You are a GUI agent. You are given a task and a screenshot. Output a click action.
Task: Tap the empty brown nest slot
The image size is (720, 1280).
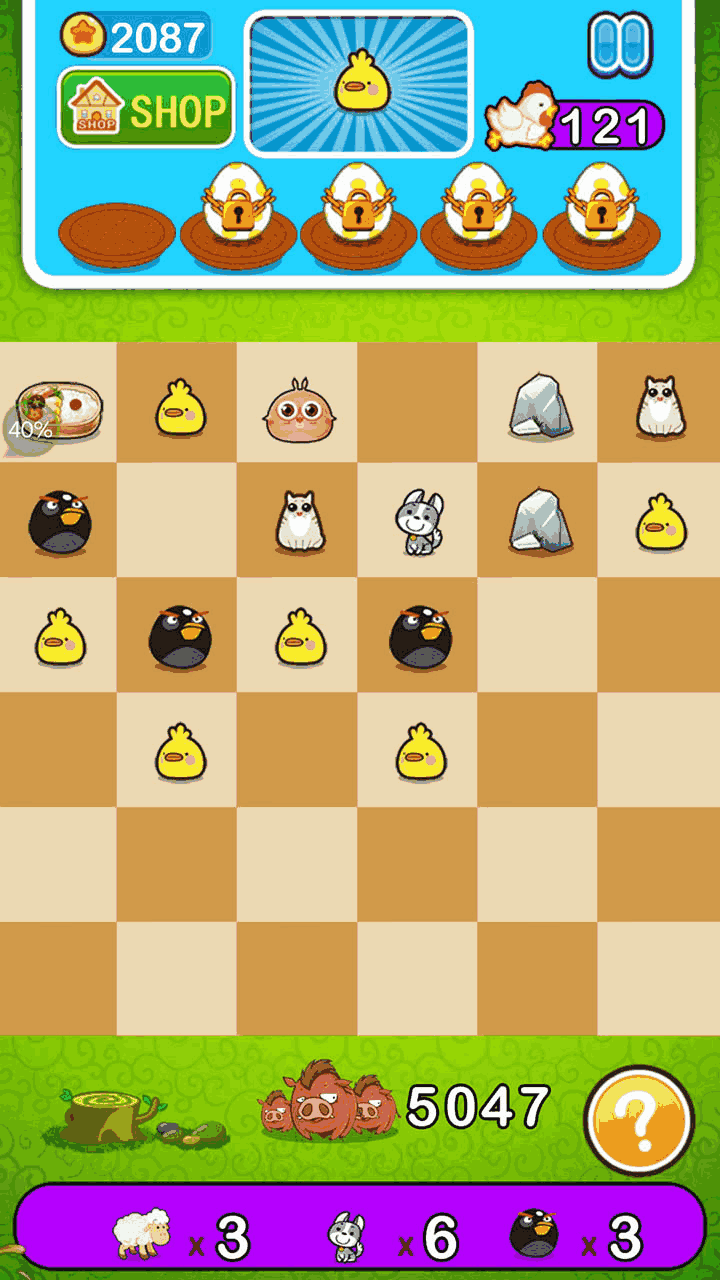pyautogui.click(x=117, y=236)
